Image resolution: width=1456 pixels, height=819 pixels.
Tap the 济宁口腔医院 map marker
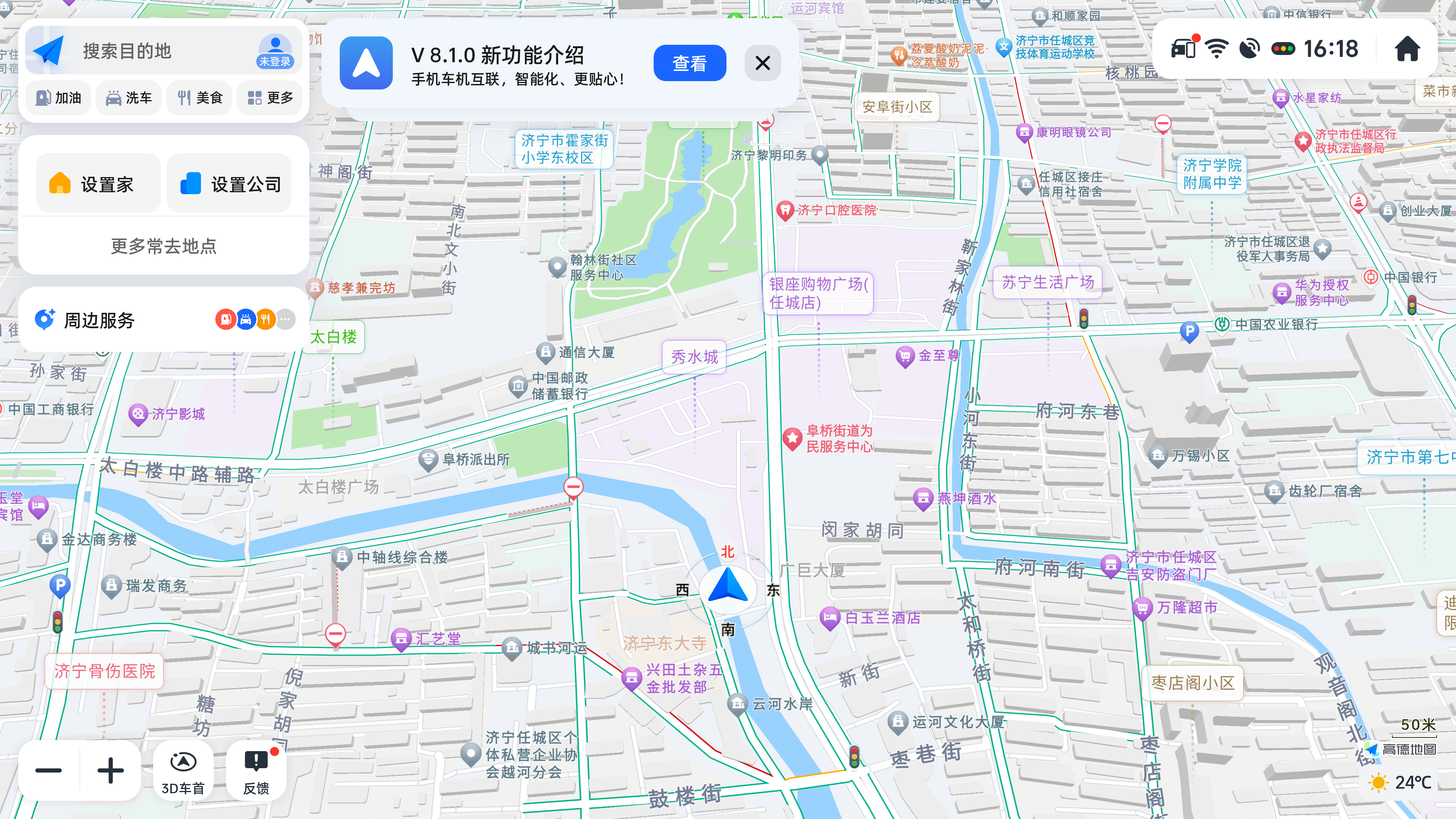pyautogui.click(x=784, y=210)
